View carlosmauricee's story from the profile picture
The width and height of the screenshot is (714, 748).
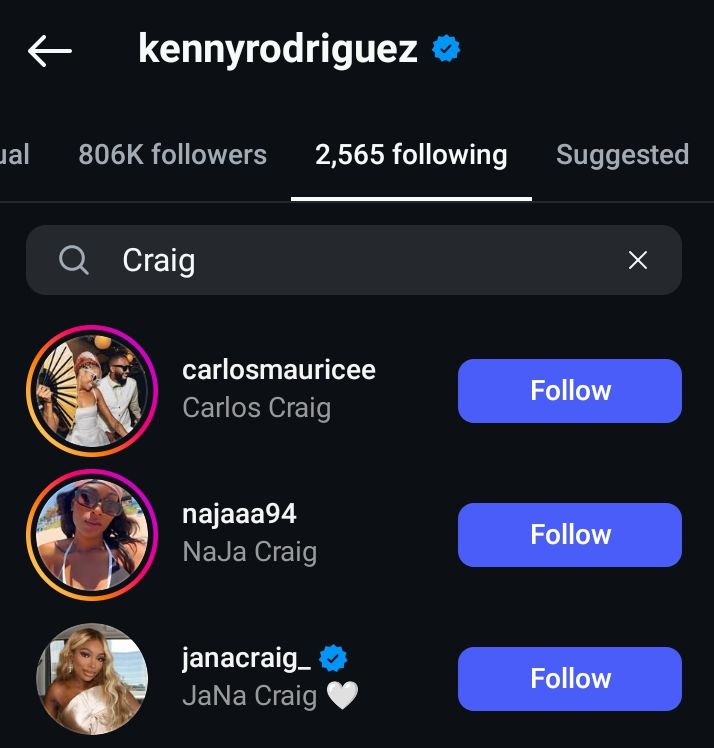click(x=92, y=391)
